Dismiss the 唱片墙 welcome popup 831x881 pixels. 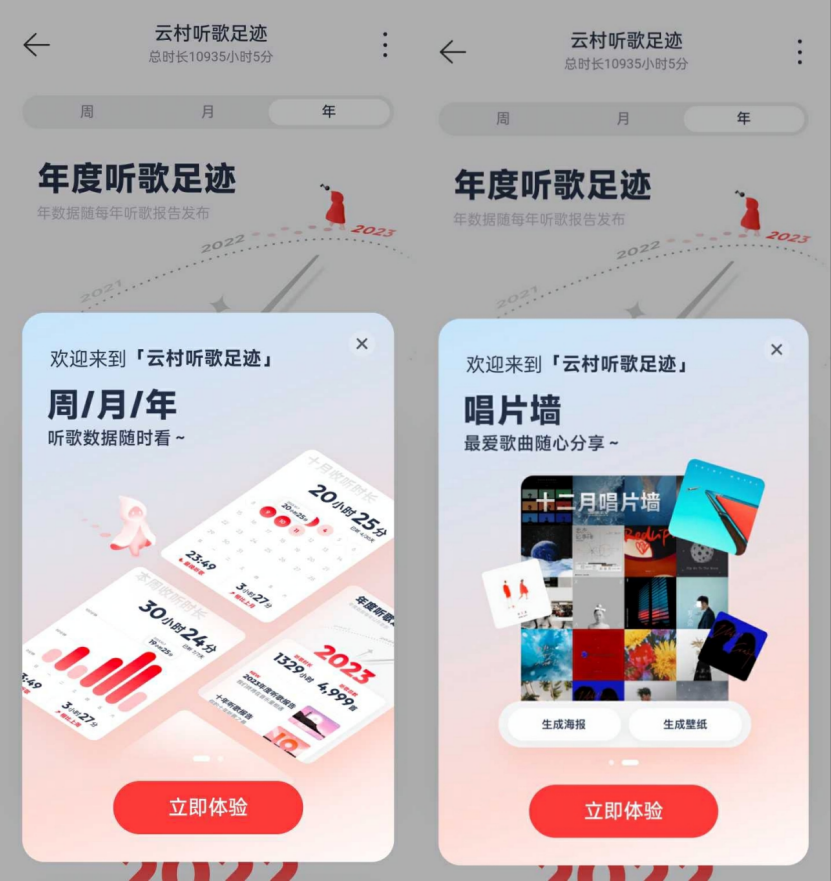[776, 349]
